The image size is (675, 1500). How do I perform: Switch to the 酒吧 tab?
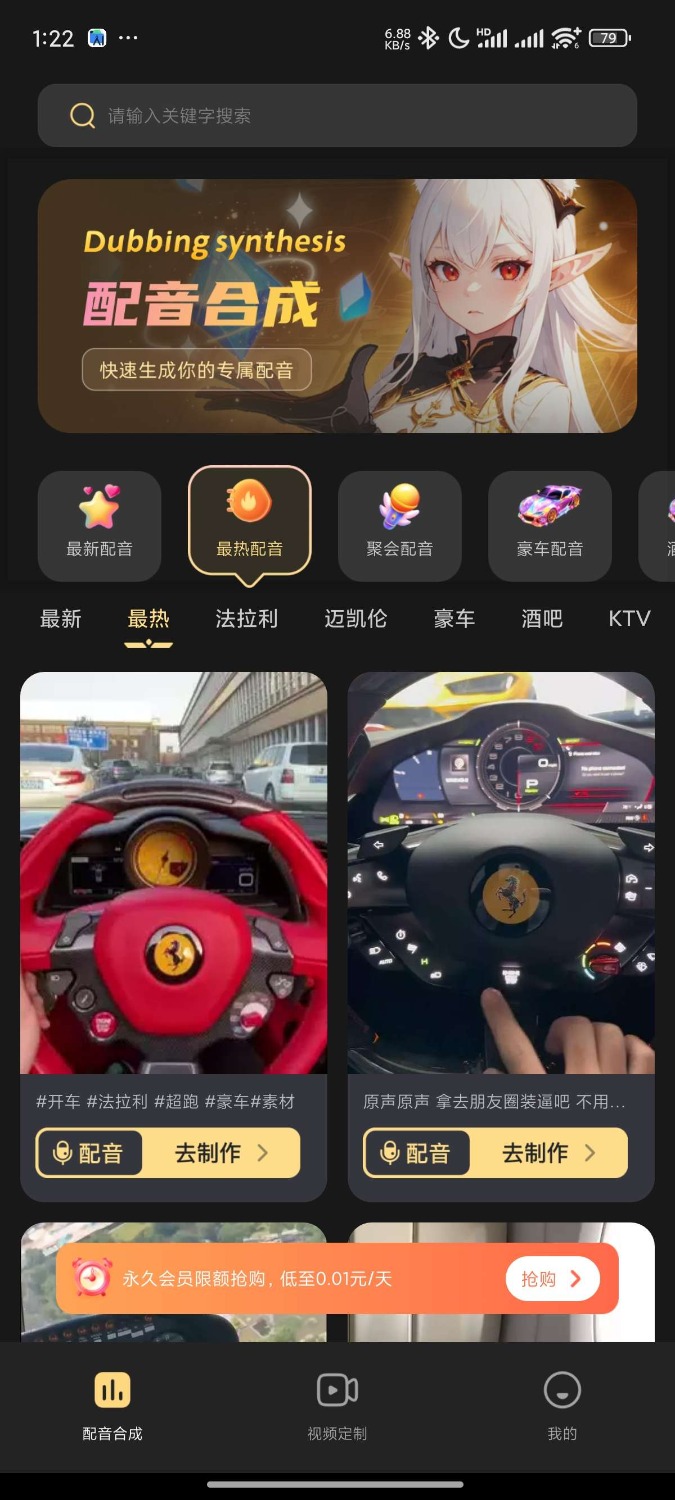pos(542,619)
